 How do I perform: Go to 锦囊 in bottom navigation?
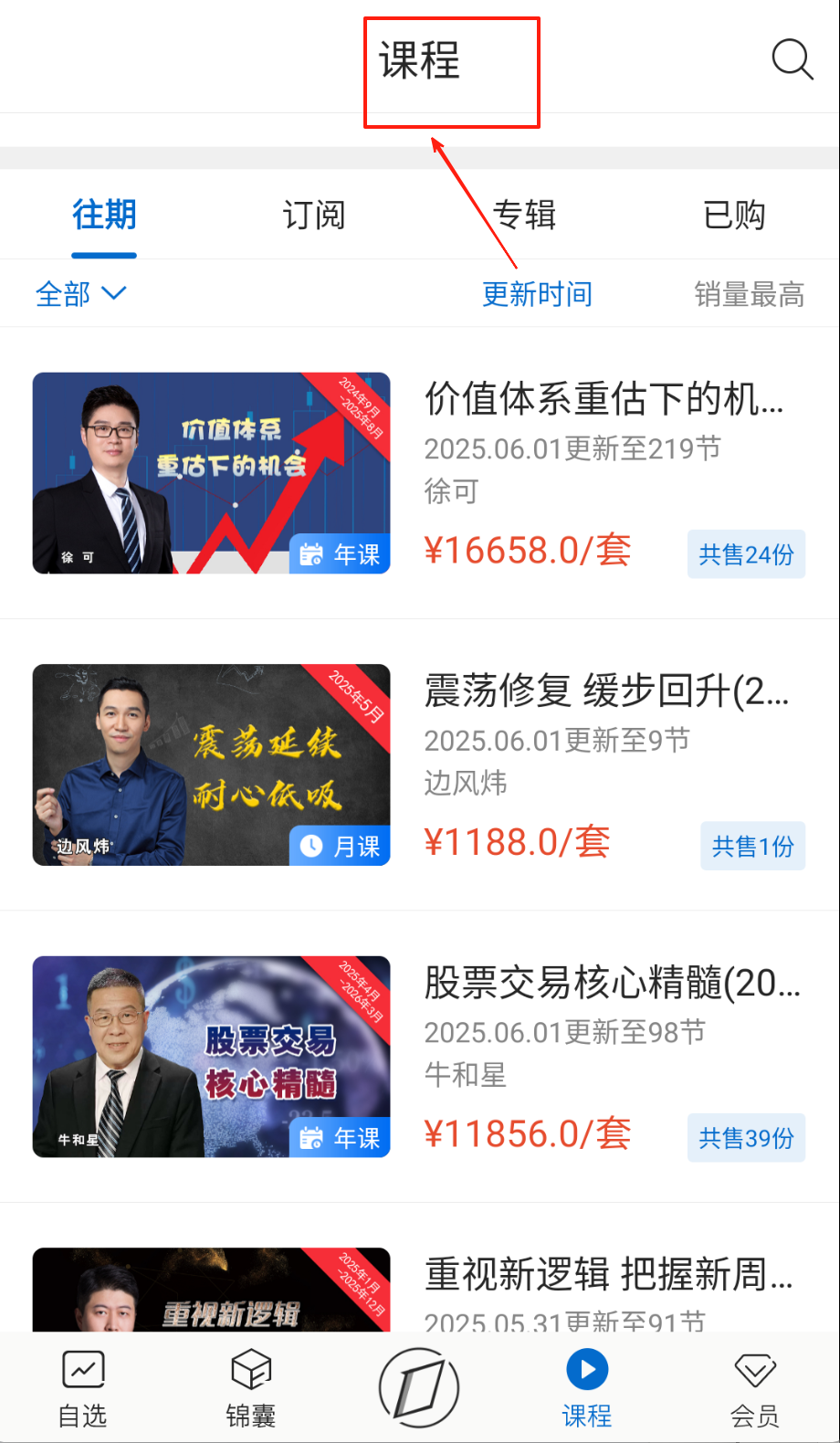tap(251, 1388)
